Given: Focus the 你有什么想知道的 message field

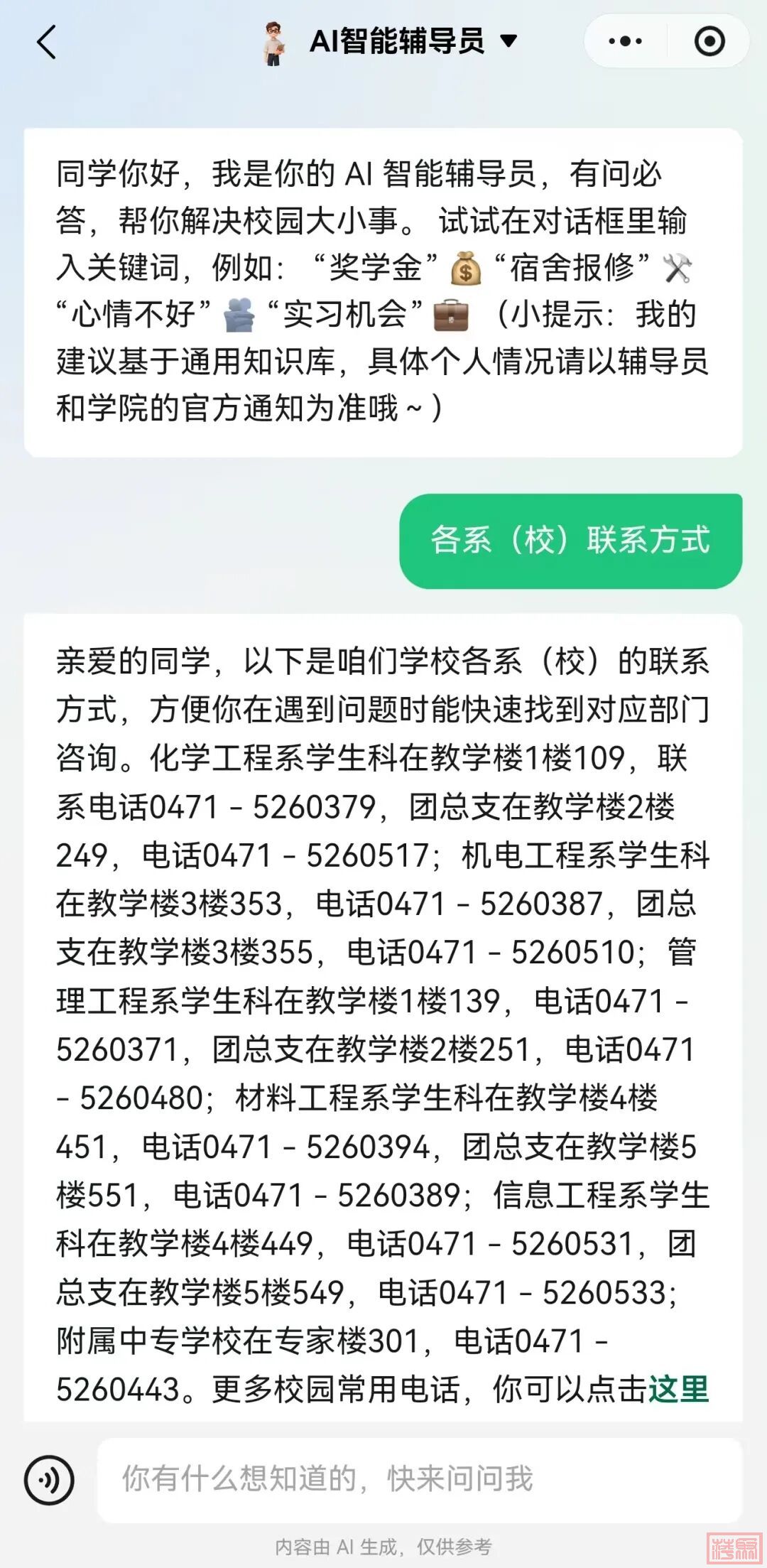Looking at the screenshot, I should 419,1479.
